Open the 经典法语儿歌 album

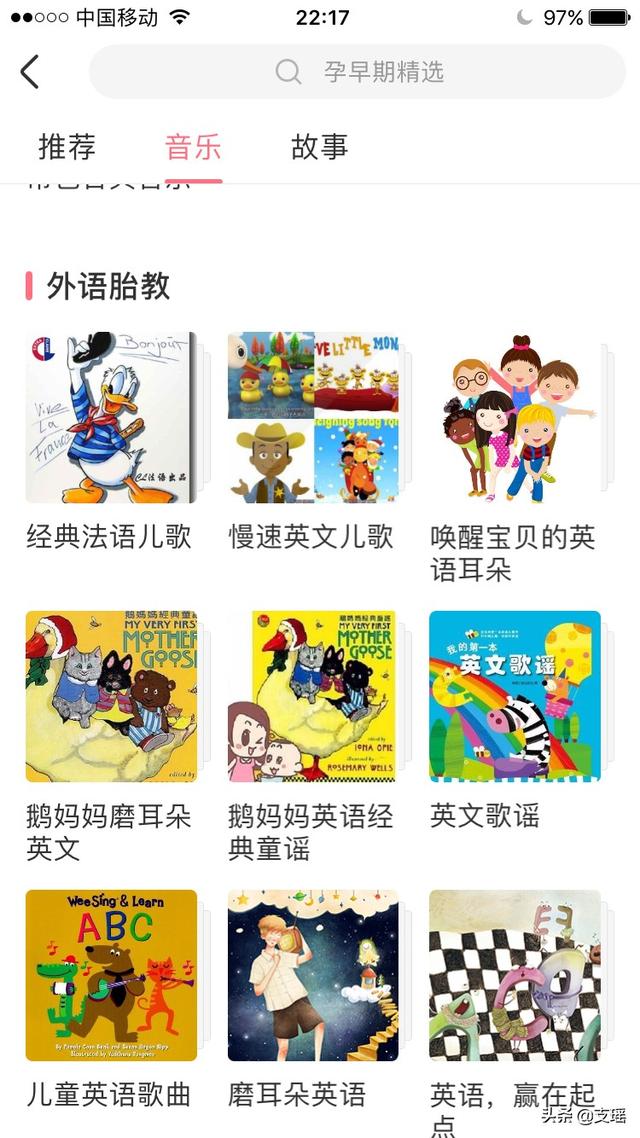(111, 418)
